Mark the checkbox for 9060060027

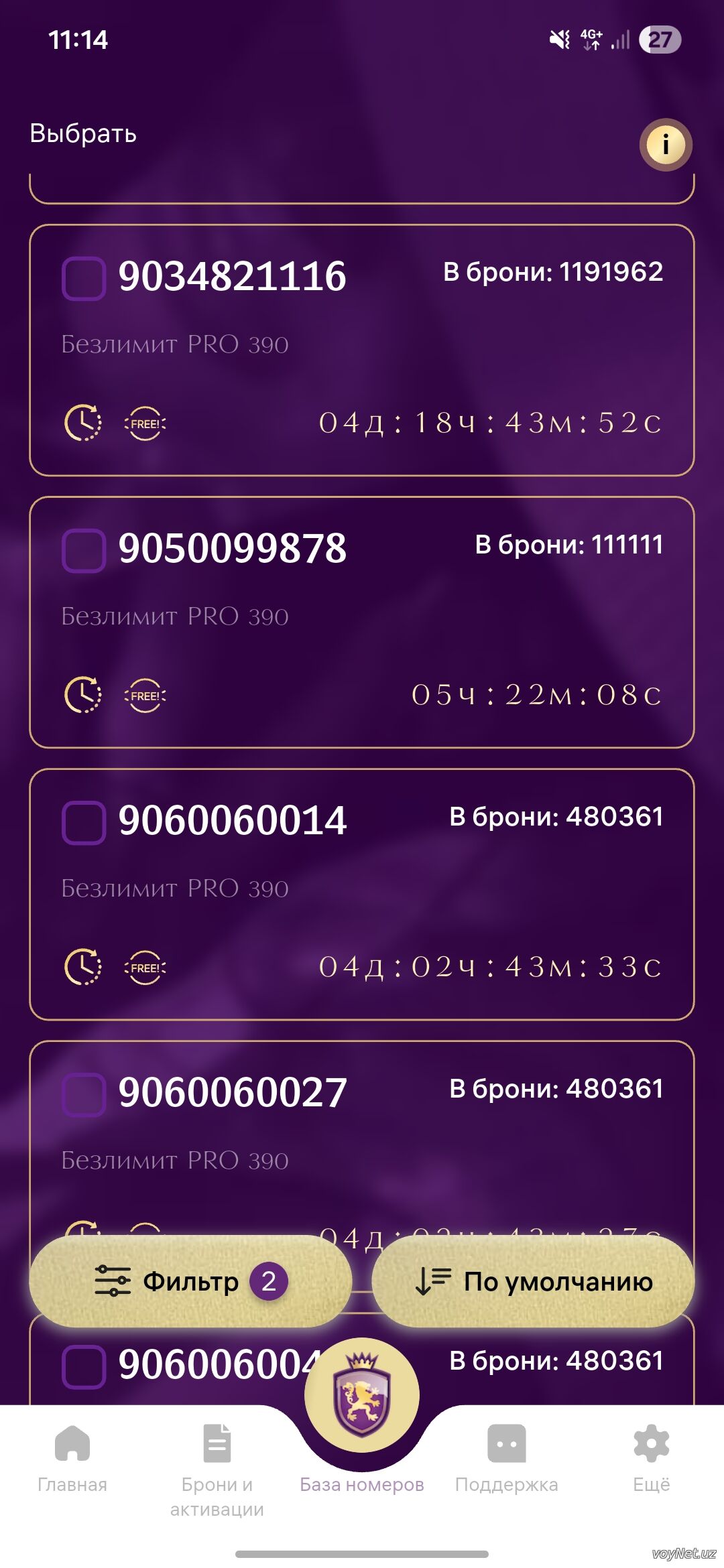pyautogui.click(x=84, y=1094)
